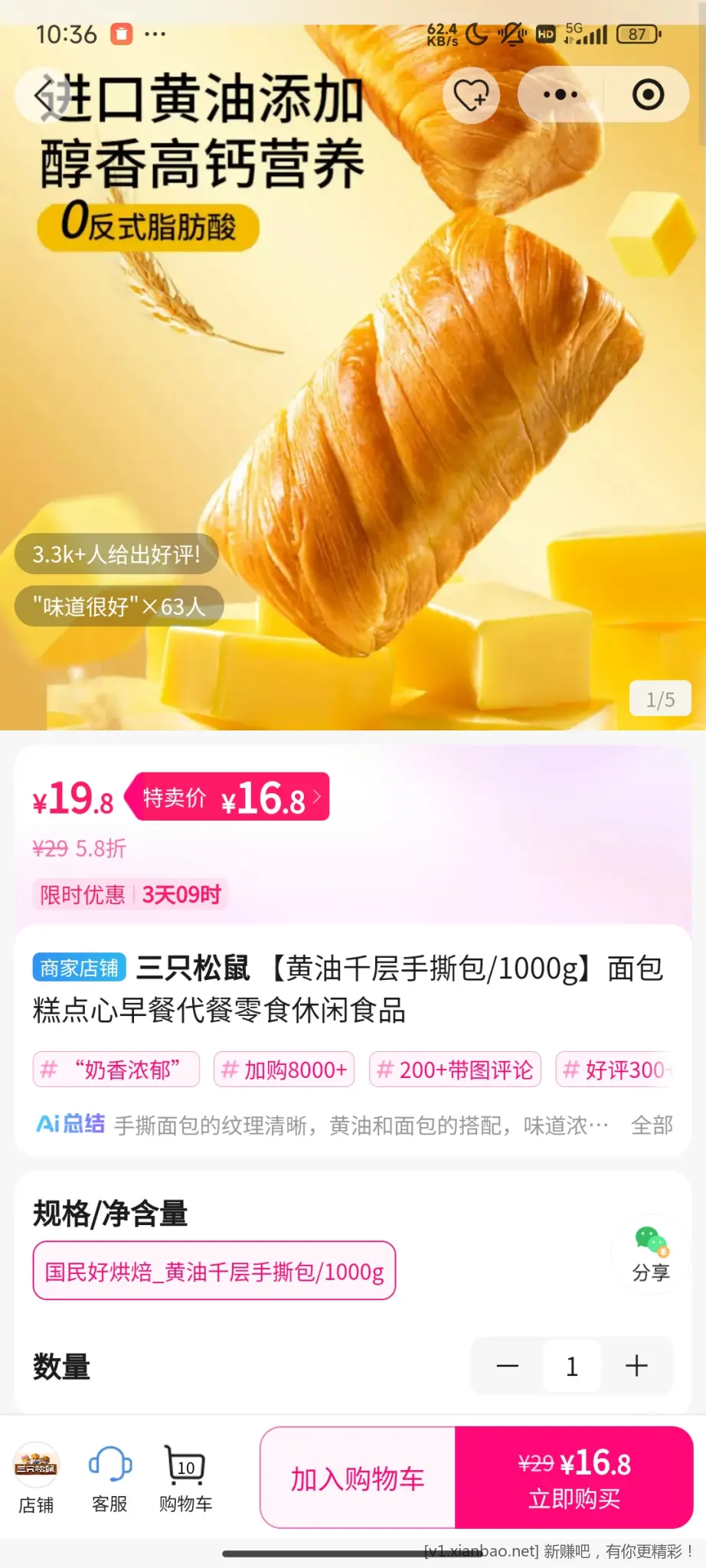The height and width of the screenshot is (1568, 706).
Task: Tap the 商家店铺 label badge
Action: click(79, 968)
